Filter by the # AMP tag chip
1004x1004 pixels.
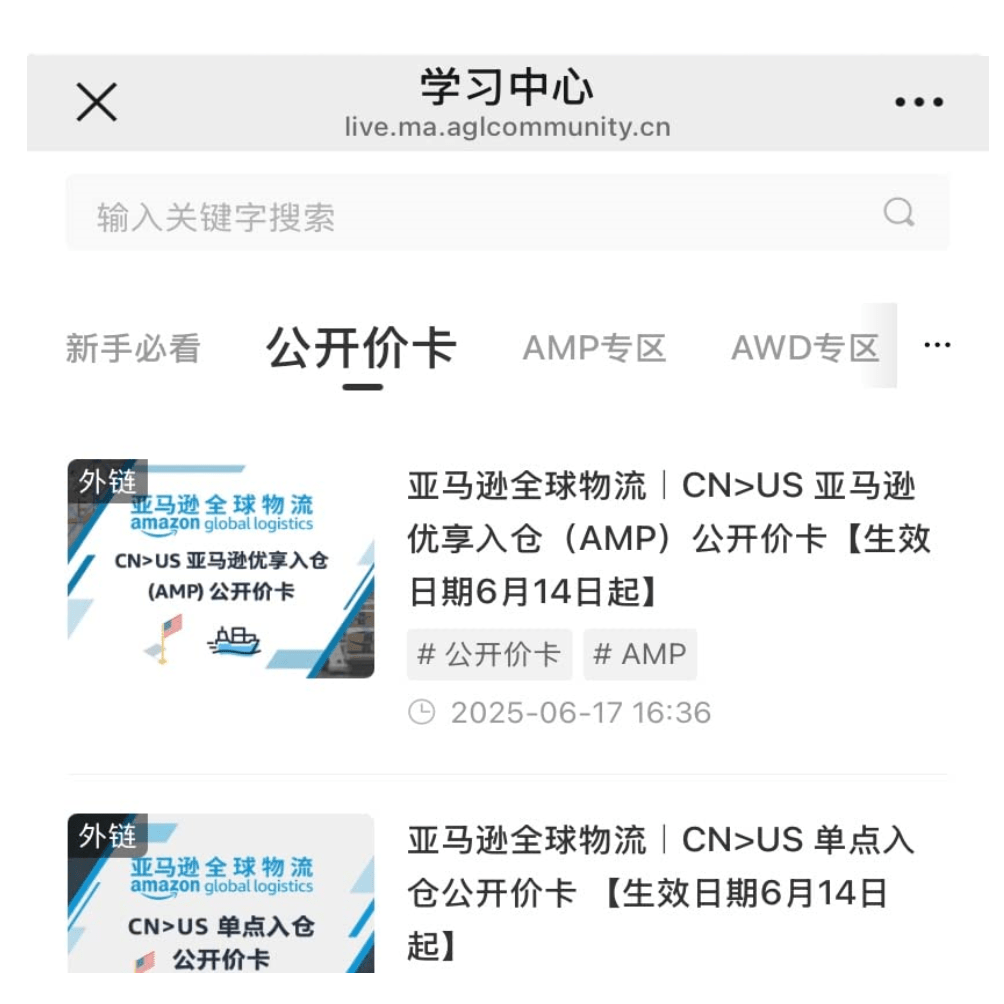(640, 655)
